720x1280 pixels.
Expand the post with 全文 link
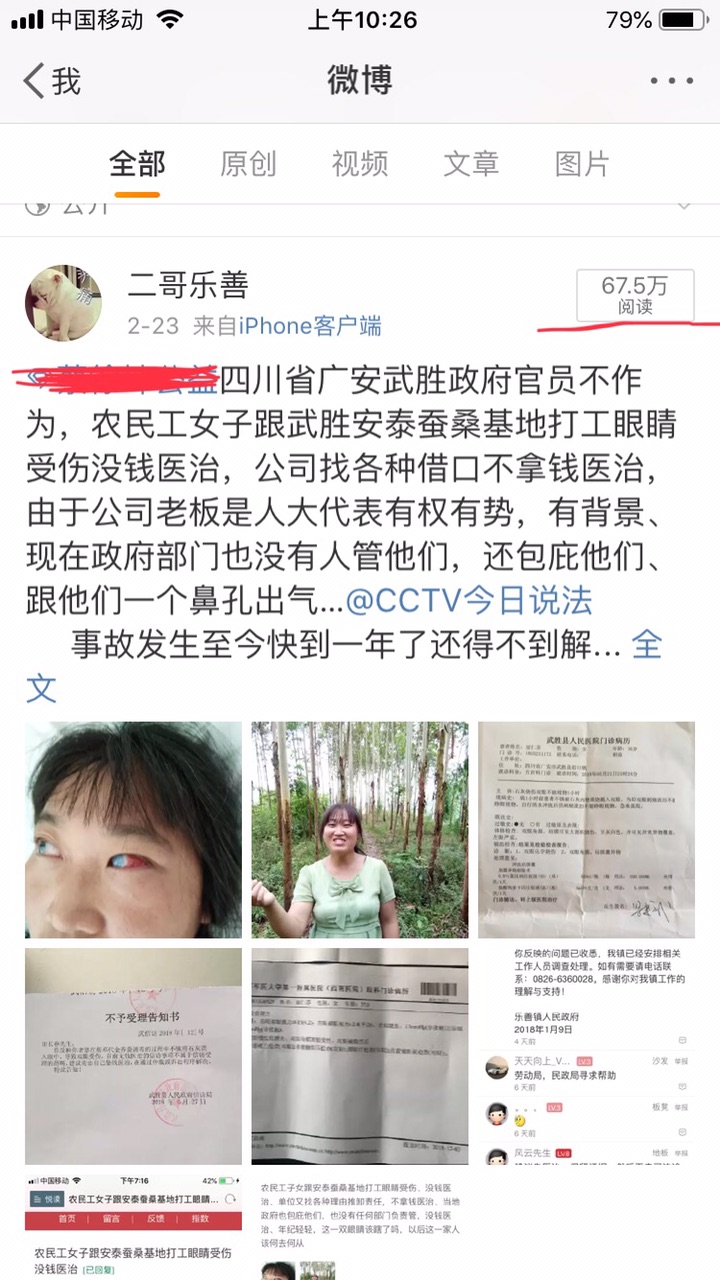coord(645,646)
